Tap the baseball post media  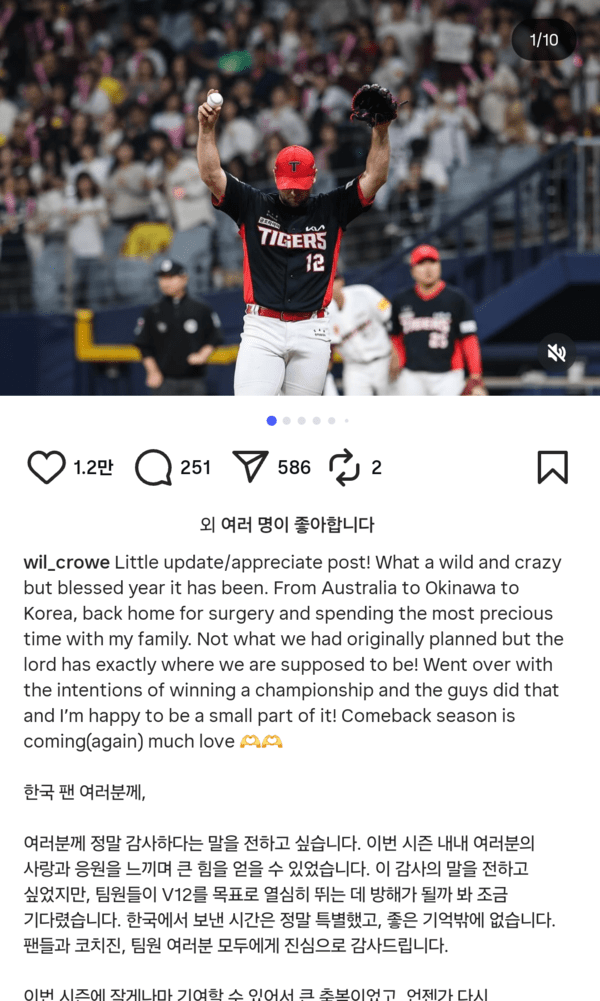tap(300, 200)
